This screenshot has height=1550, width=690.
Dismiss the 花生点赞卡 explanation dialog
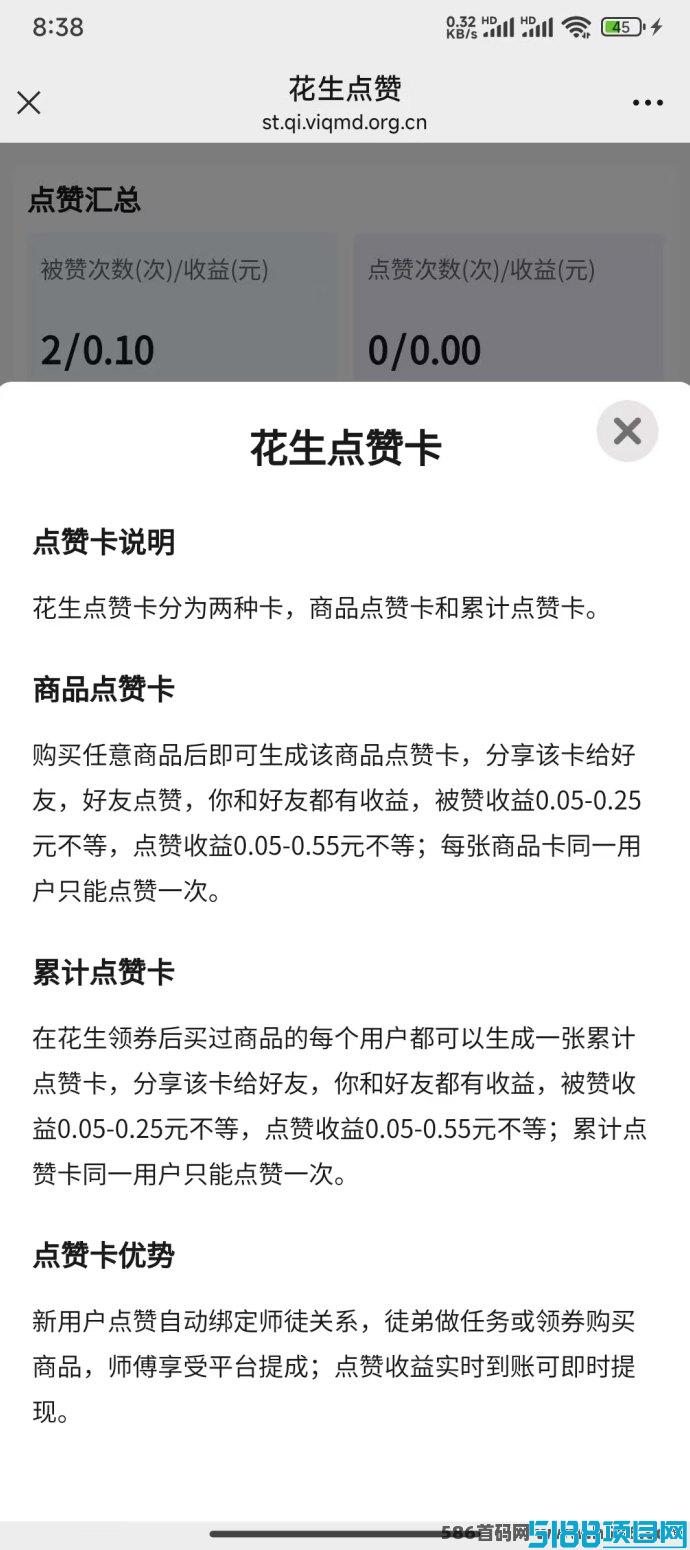[627, 431]
